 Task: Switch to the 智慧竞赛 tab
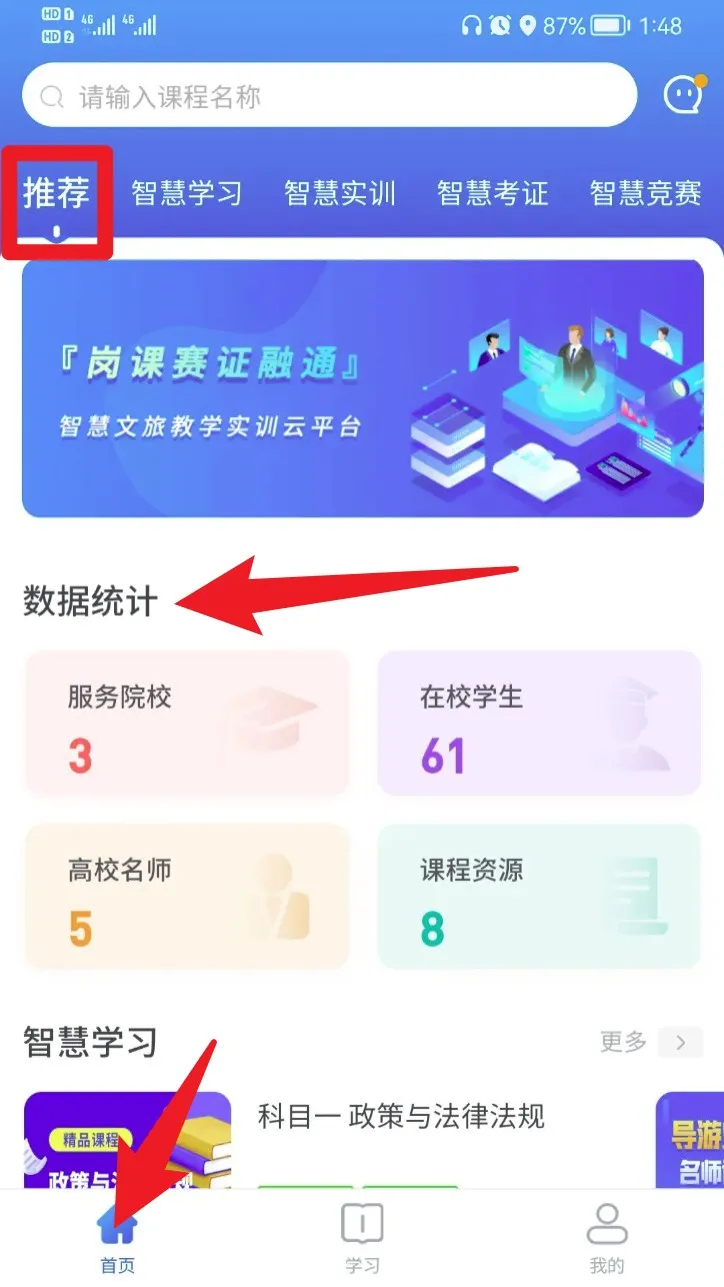(x=646, y=193)
